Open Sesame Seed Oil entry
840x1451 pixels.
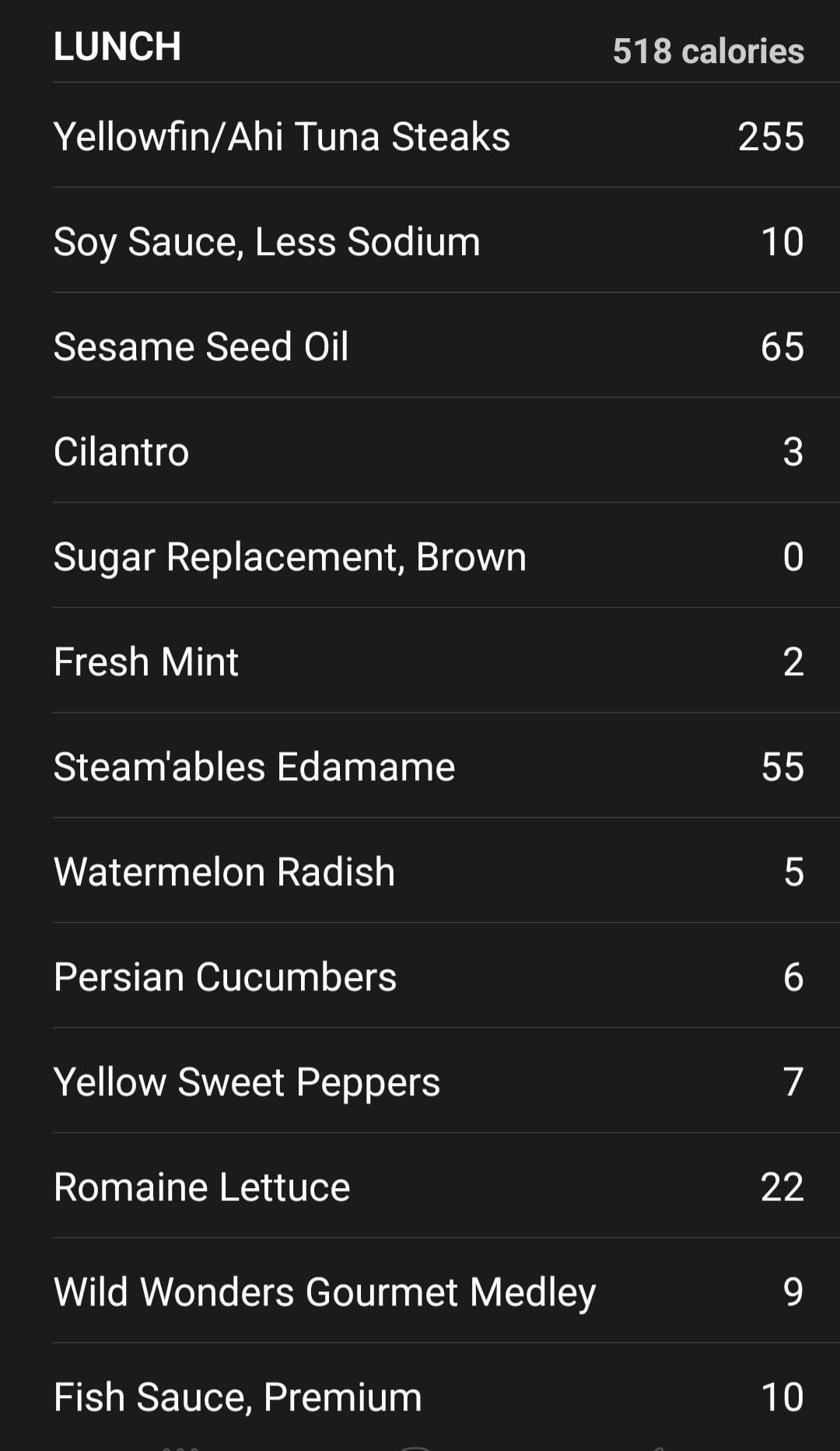420,345
